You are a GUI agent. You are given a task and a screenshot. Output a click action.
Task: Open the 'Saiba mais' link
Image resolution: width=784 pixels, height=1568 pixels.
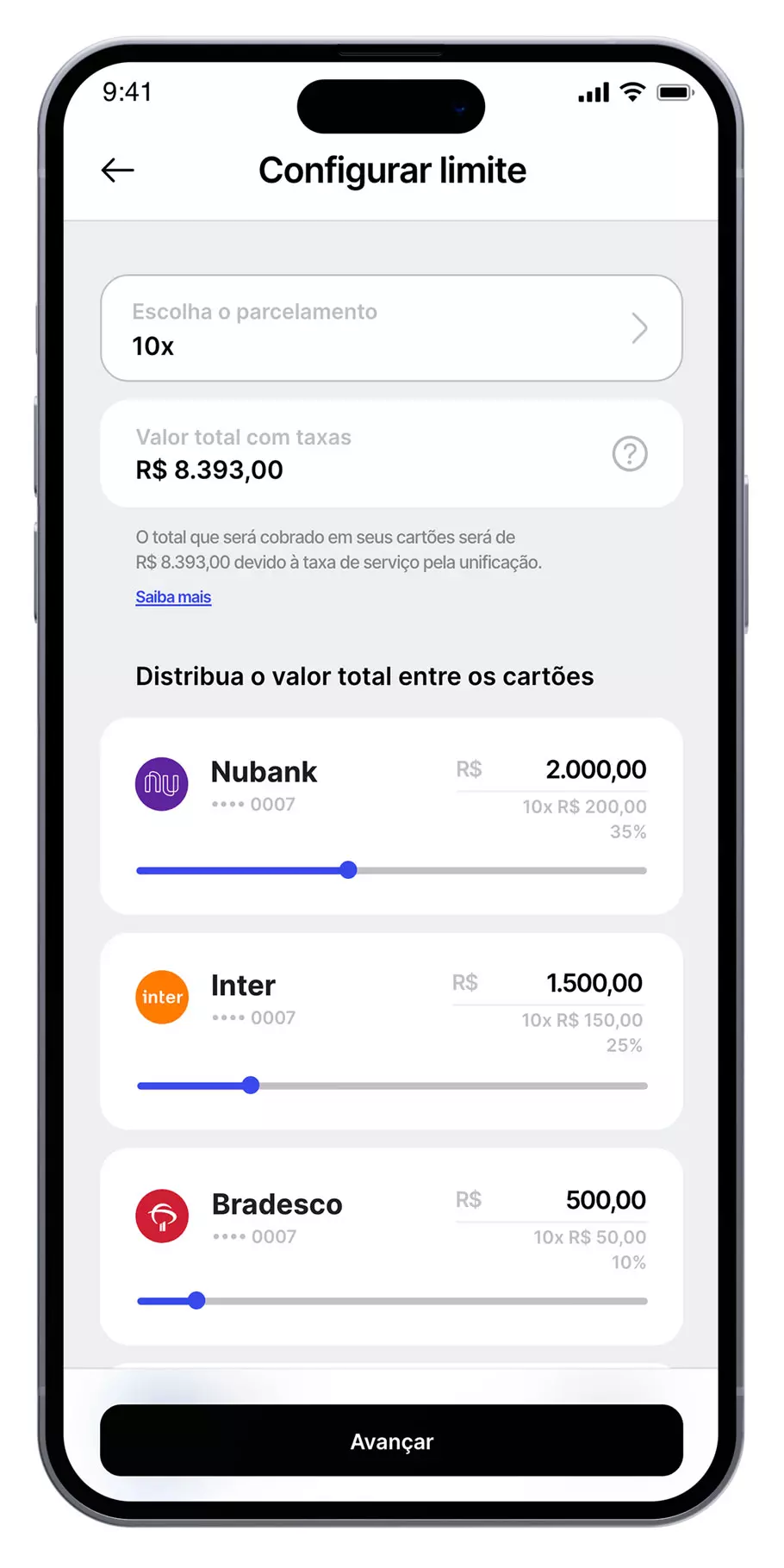click(173, 597)
